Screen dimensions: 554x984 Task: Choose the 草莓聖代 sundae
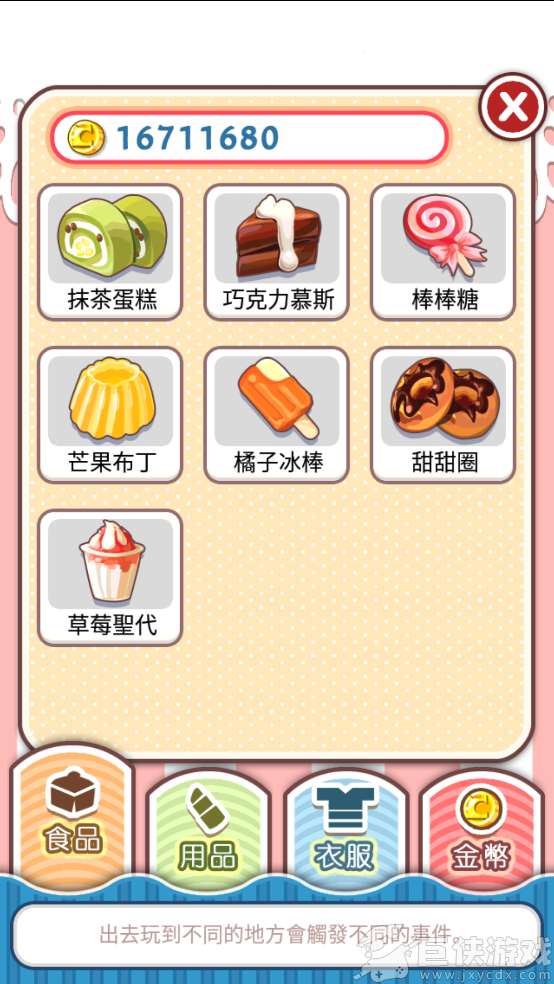110,578
